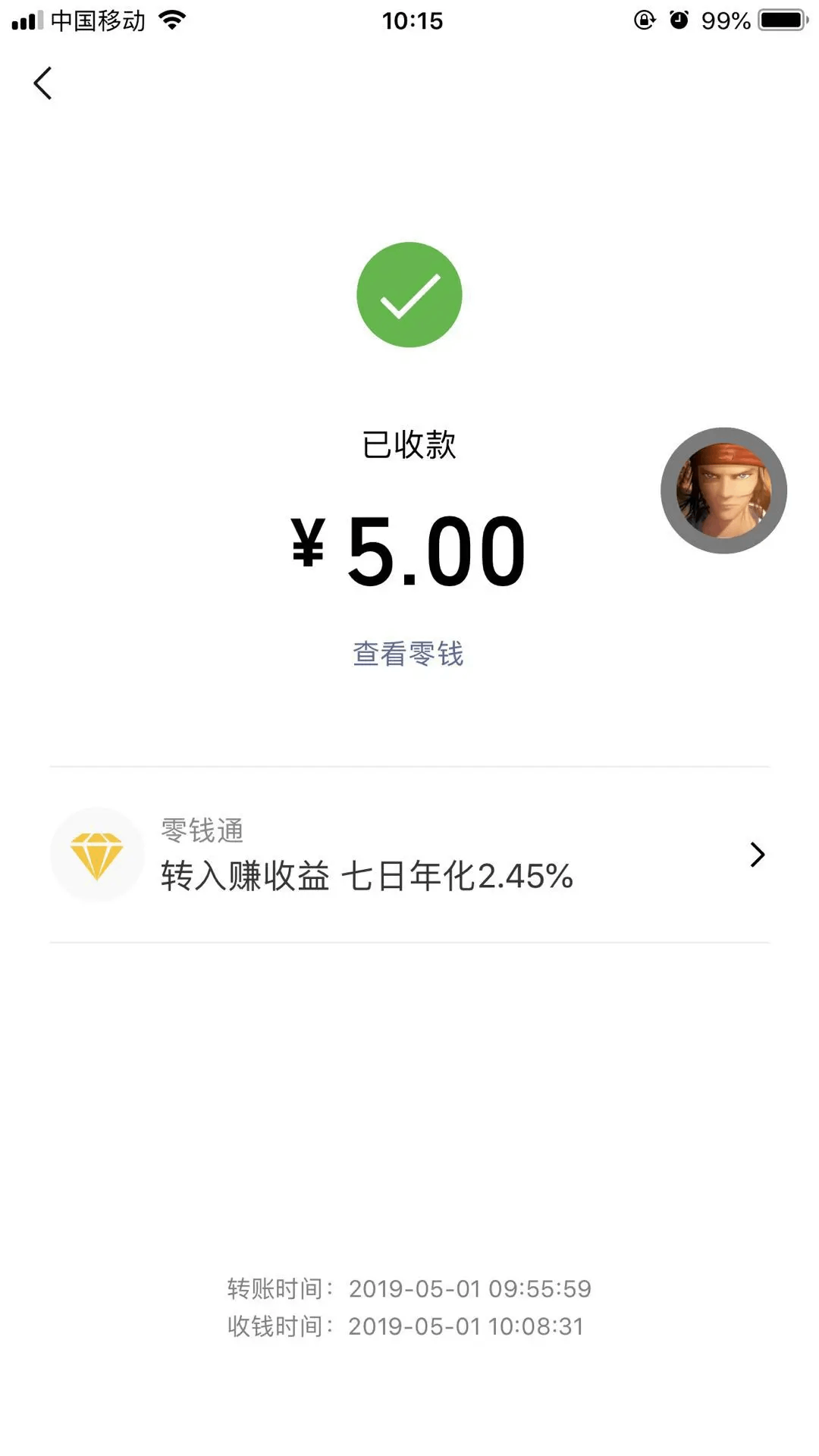This screenshot has height=1456, width=819.
Task: Tap the floating avatar bubble
Action: tap(723, 491)
